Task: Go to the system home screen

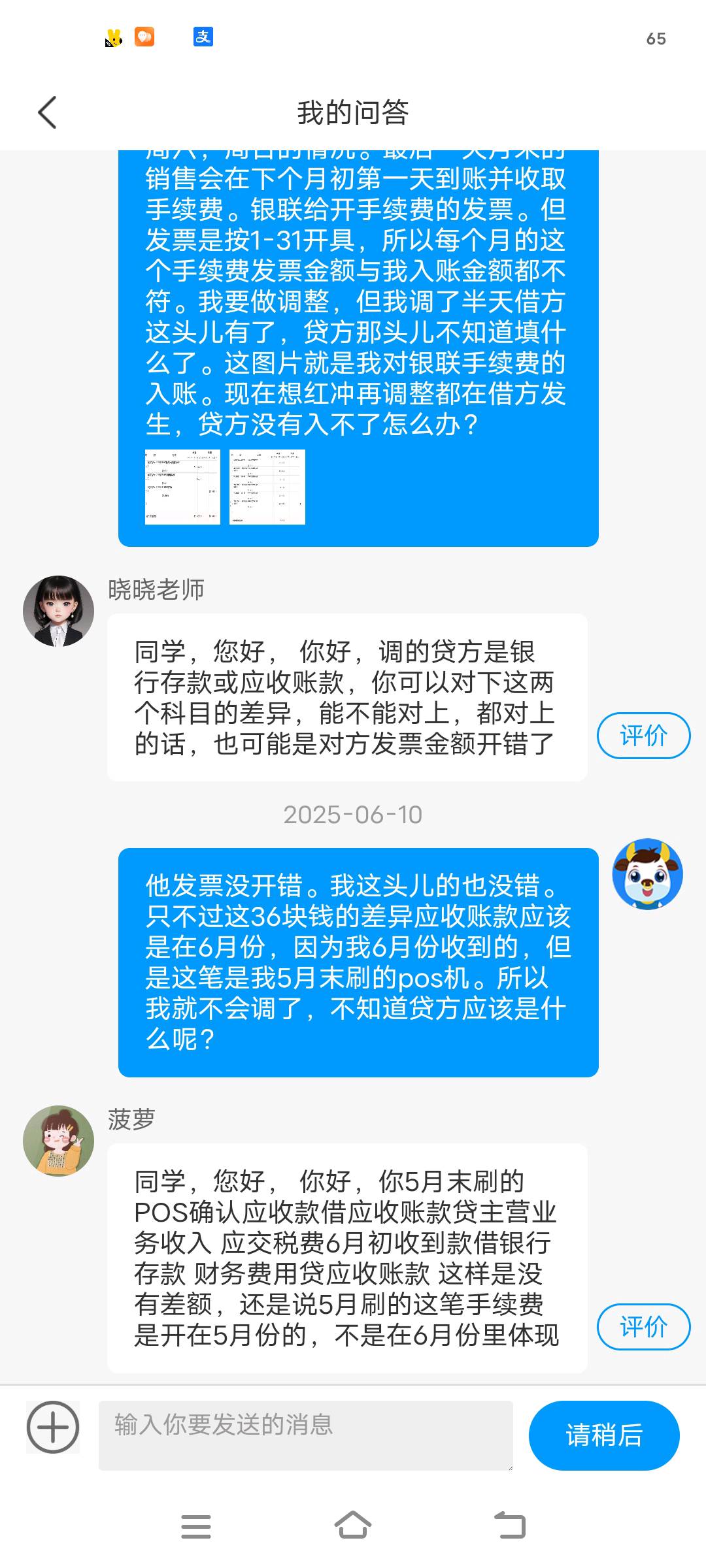Action: 353,1526
